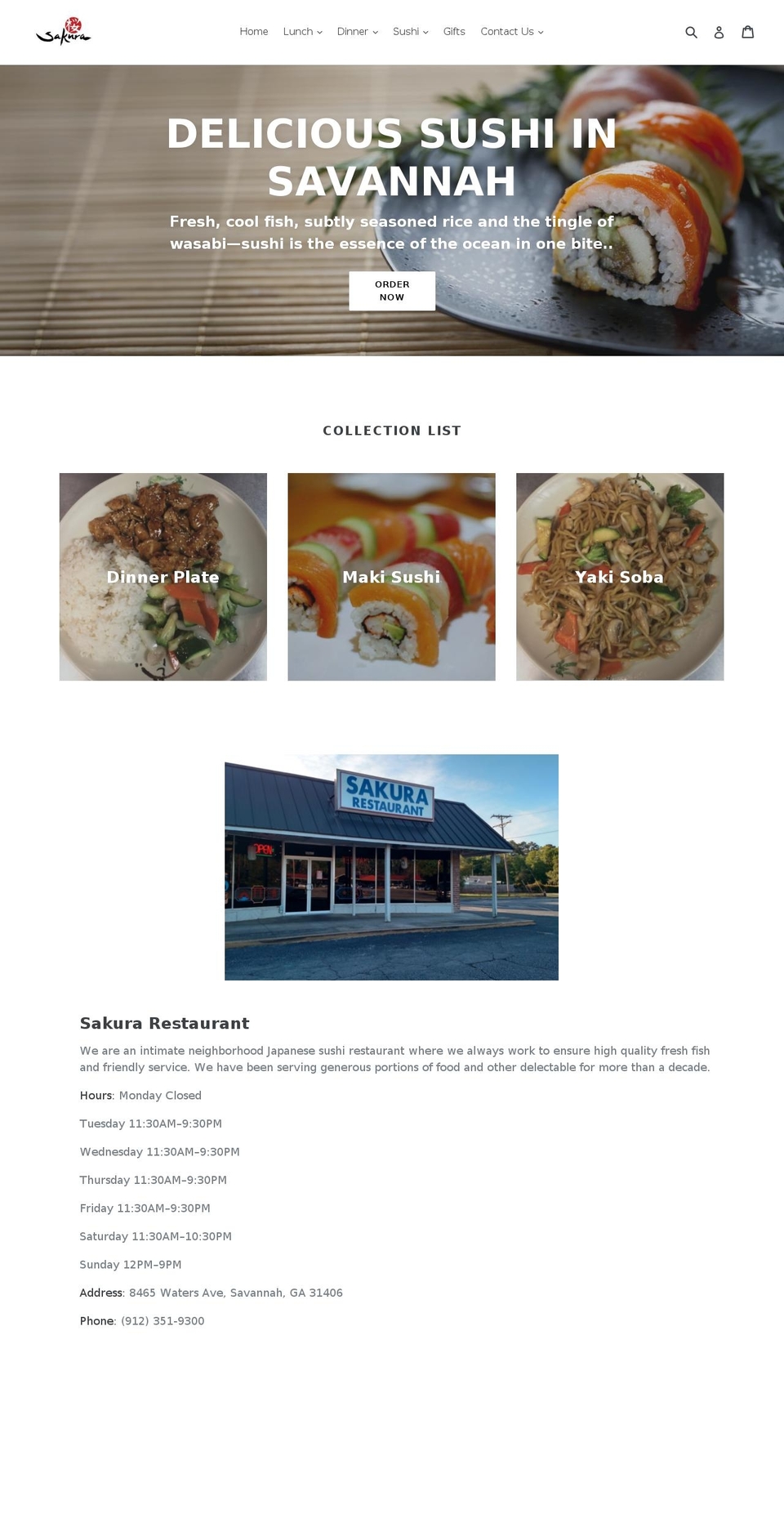Open the search magnifier icon
The height and width of the screenshot is (1532, 784).
692,32
